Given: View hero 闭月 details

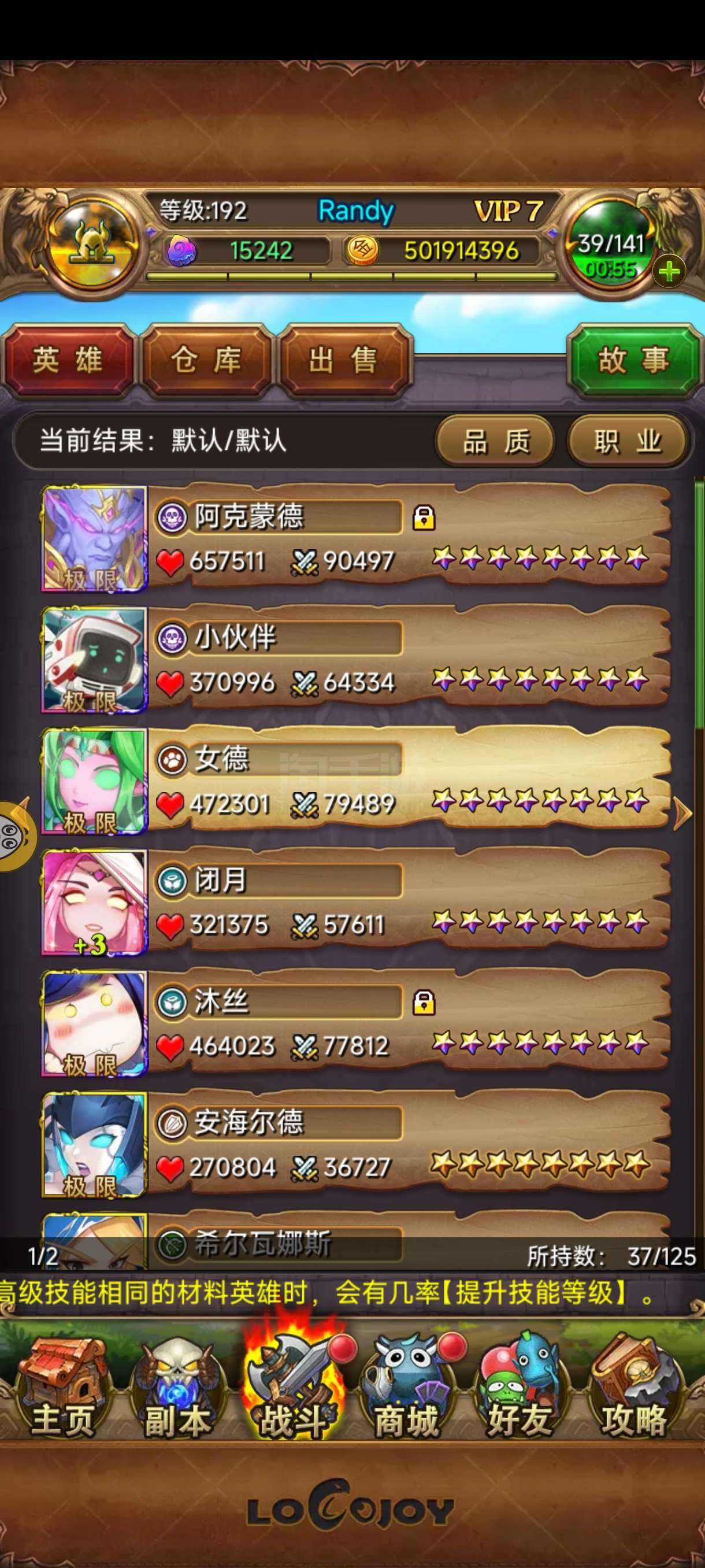Looking at the screenshot, I should click(x=356, y=902).
